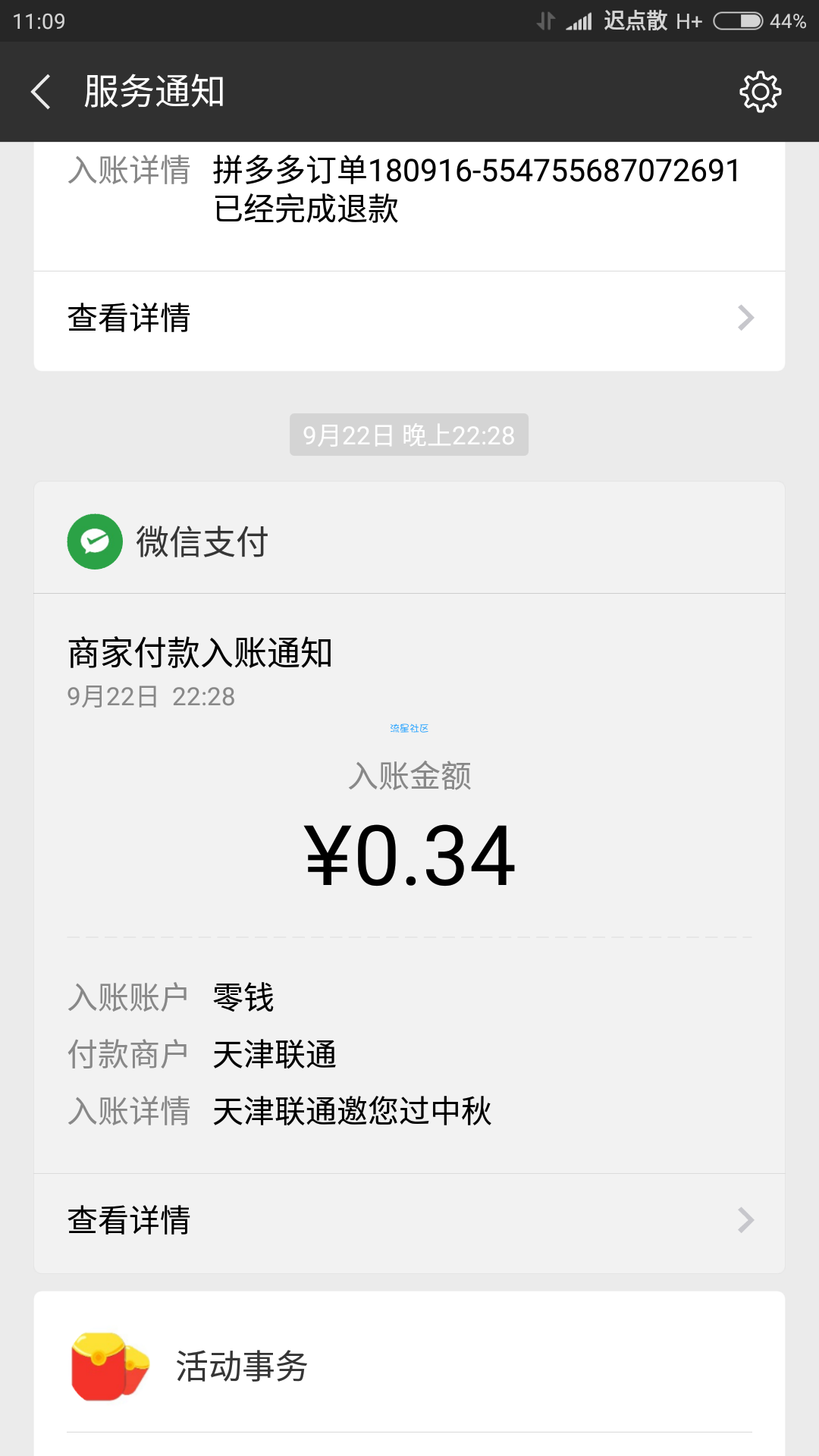Open the 活动事务 card
Viewport: 819px width, 1456px height.
[409, 1367]
